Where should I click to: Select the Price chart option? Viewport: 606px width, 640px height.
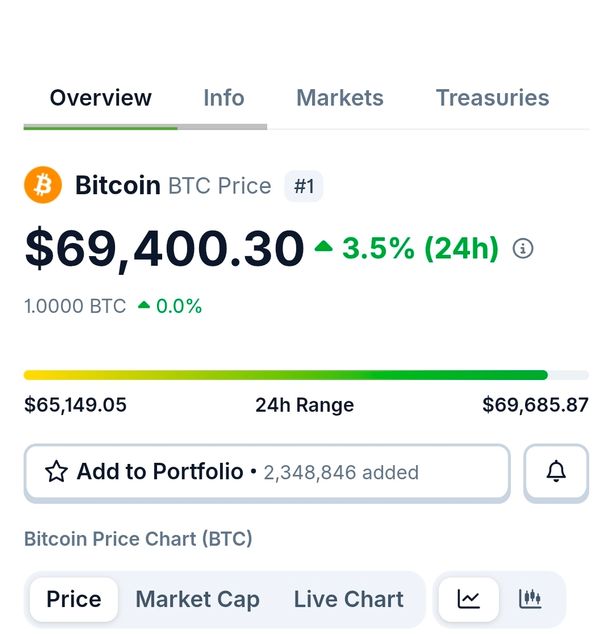[74, 599]
